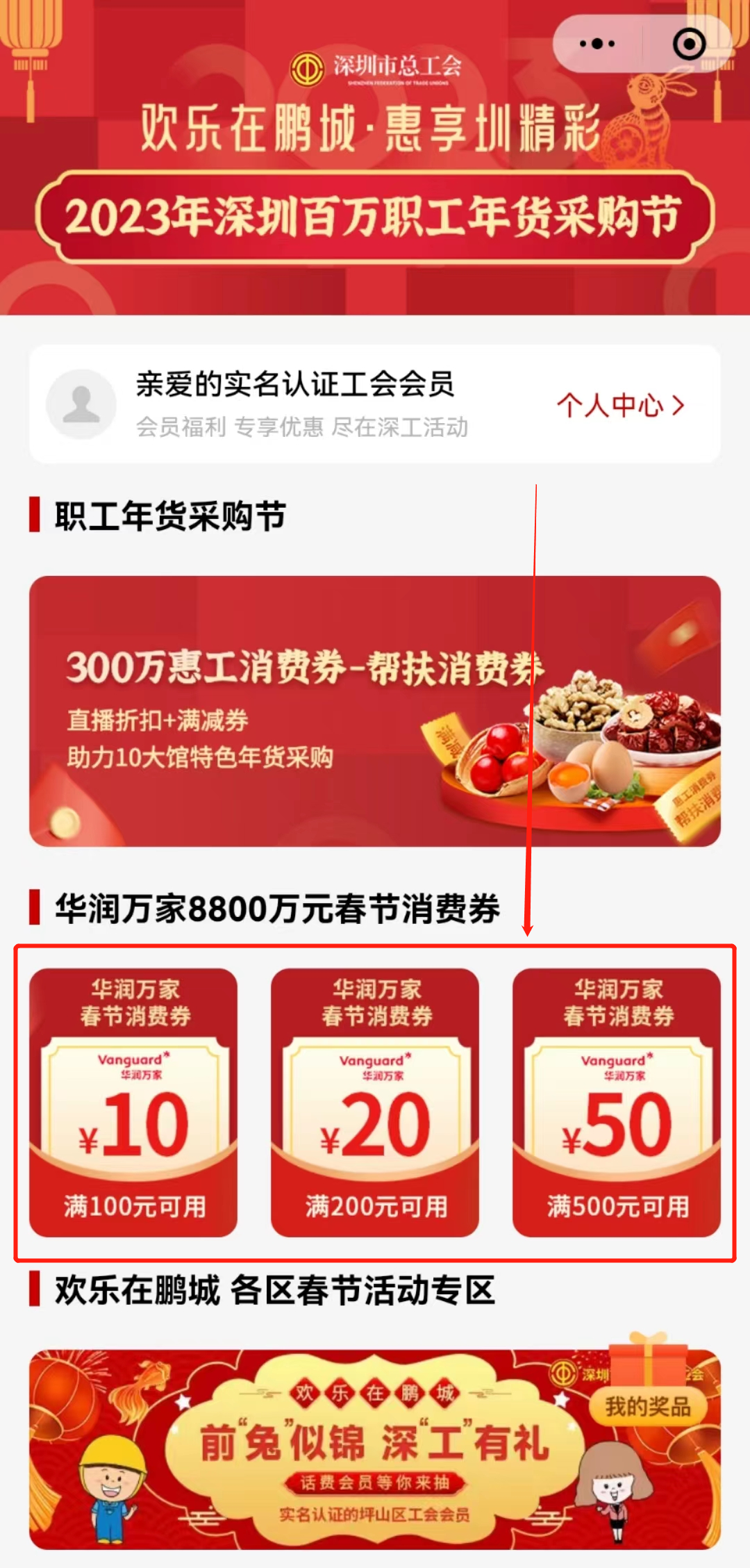Viewport: 750px width, 1568px height.
Task: Open the mini program more options menu
Action: (597, 44)
